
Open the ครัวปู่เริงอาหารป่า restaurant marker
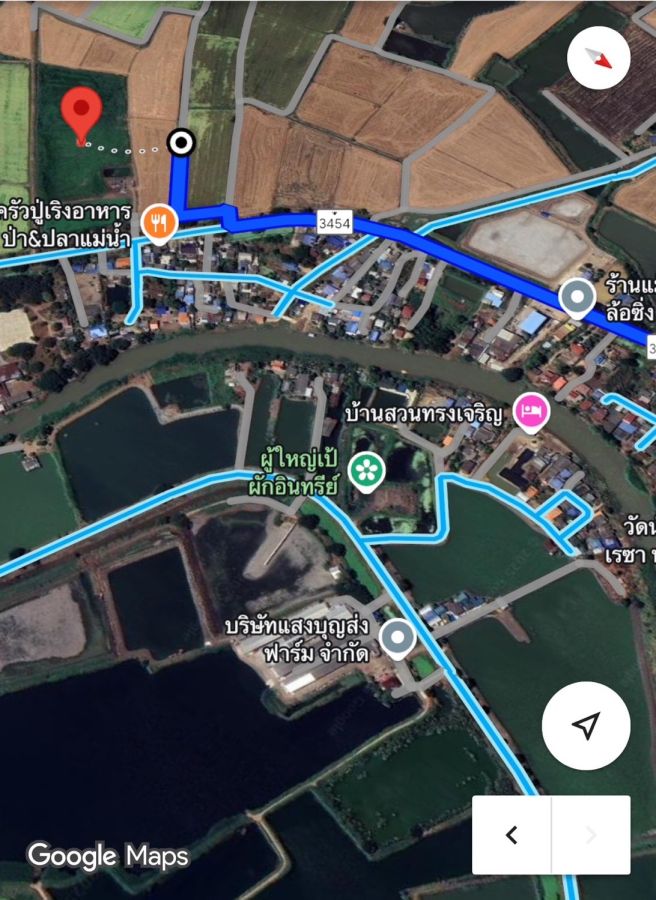[160, 222]
